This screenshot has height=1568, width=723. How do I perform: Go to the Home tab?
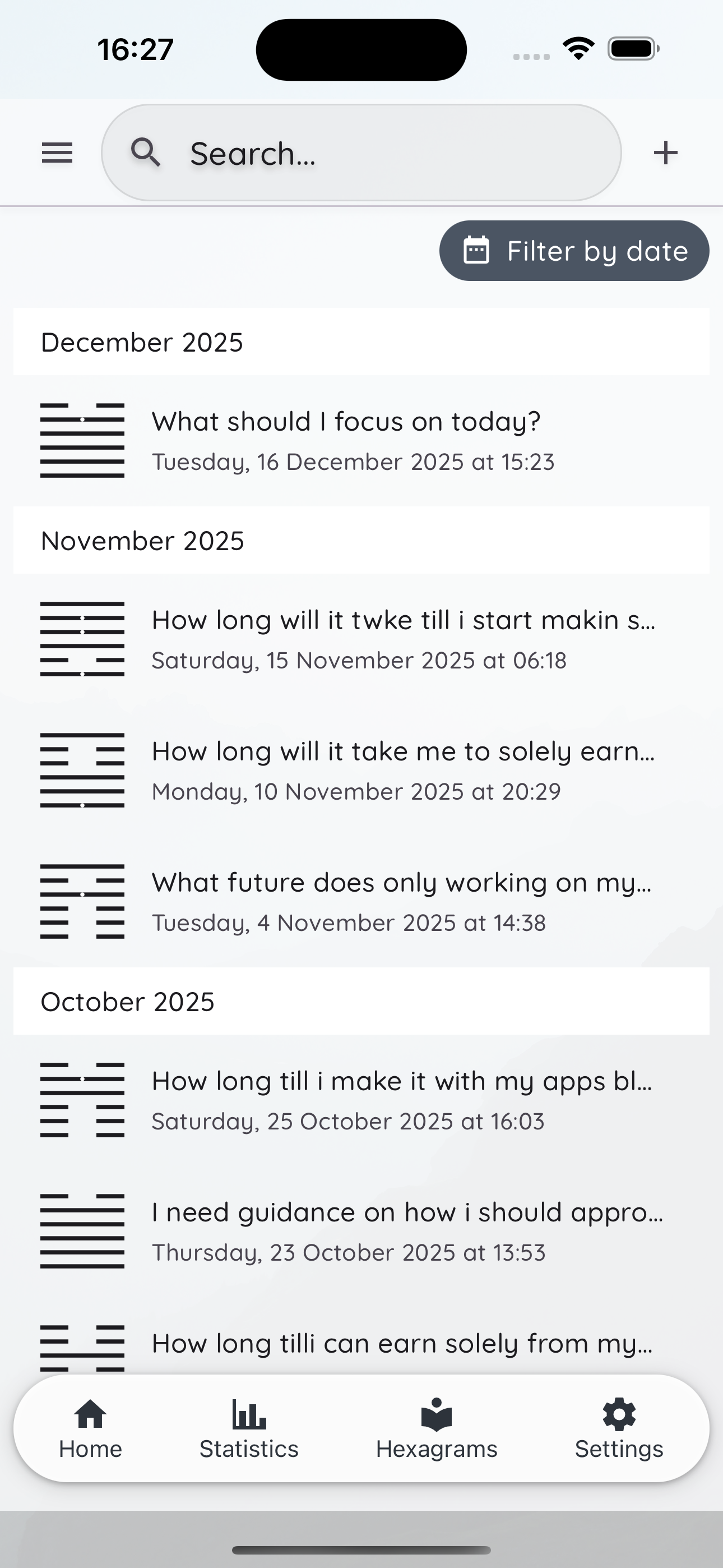[90, 1428]
